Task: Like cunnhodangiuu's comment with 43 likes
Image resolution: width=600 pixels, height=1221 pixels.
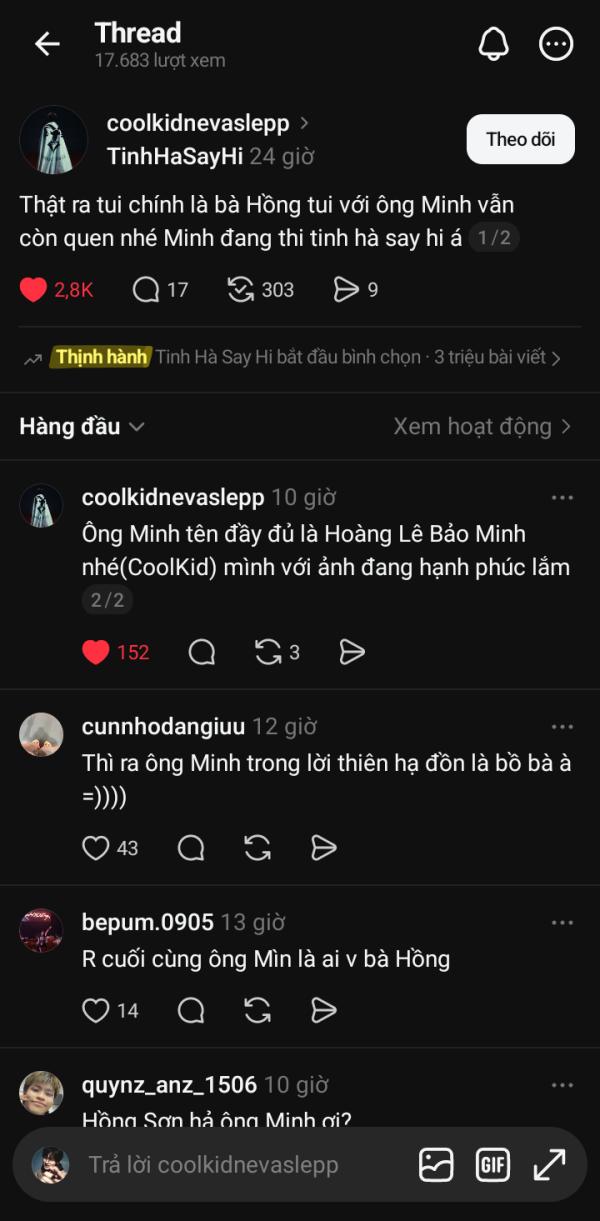Action: click(x=95, y=848)
